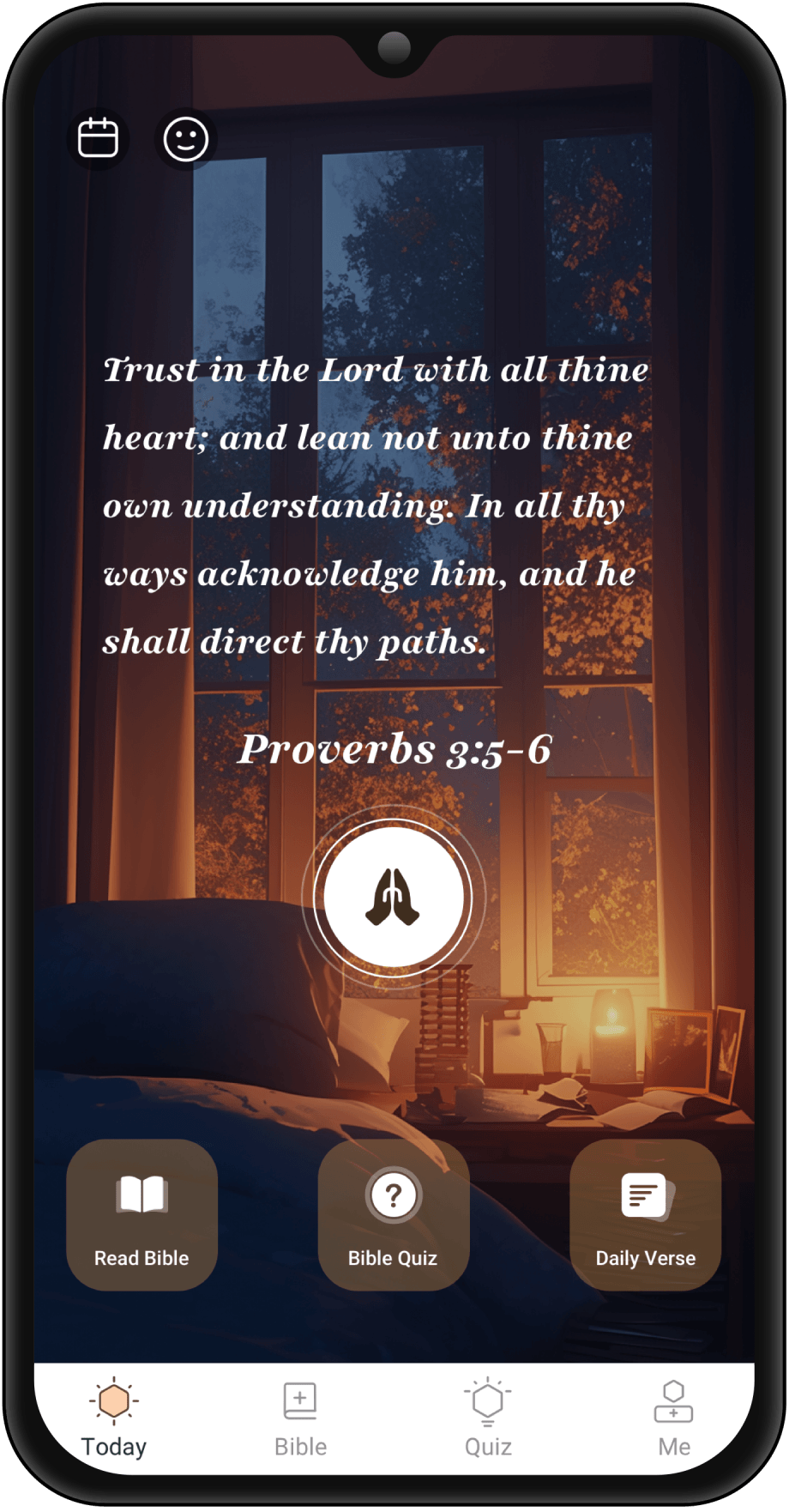Go to the Me tab
The image size is (789, 1512).
point(674,1418)
